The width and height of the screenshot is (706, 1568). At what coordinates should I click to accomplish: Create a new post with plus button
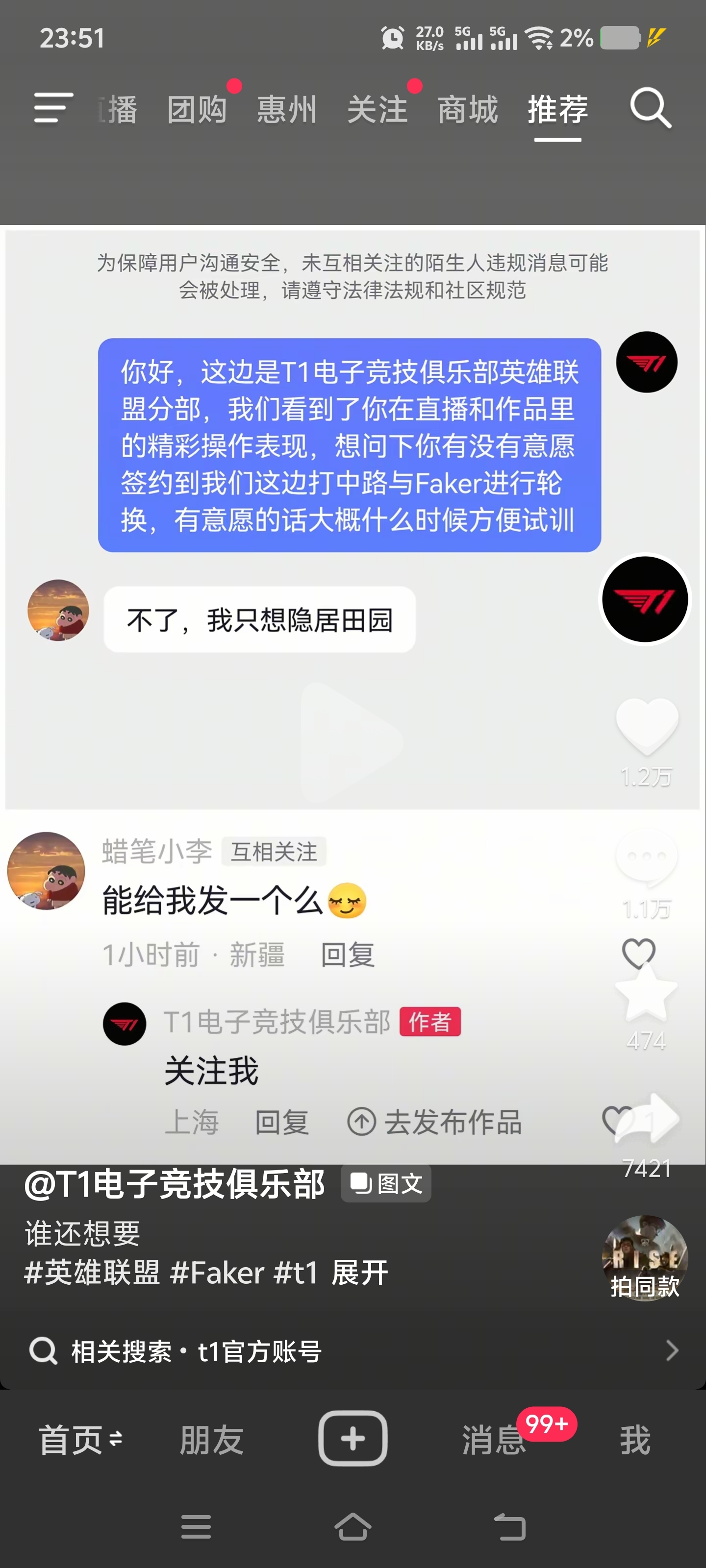(x=353, y=1438)
